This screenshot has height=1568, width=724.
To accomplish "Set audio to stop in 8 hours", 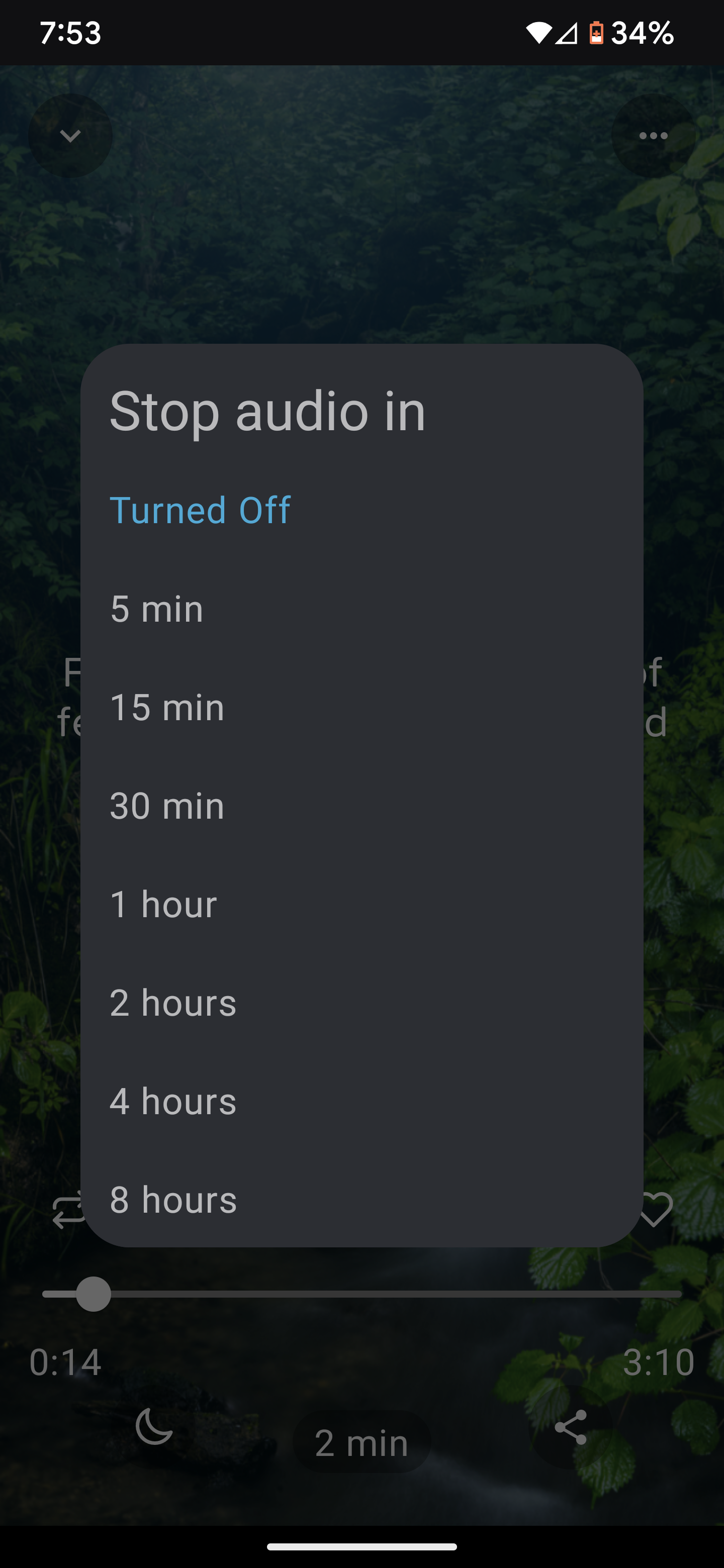I will [x=361, y=1199].
